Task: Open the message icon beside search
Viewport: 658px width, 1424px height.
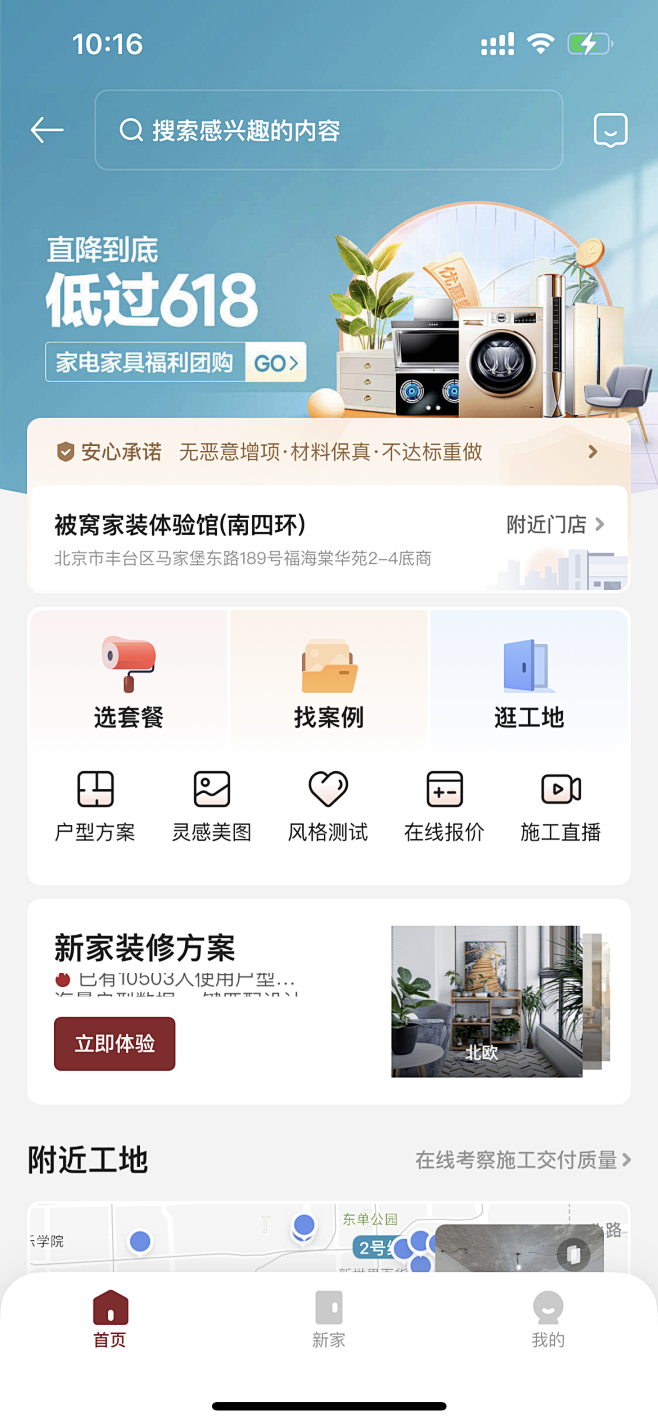Action: point(610,130)
